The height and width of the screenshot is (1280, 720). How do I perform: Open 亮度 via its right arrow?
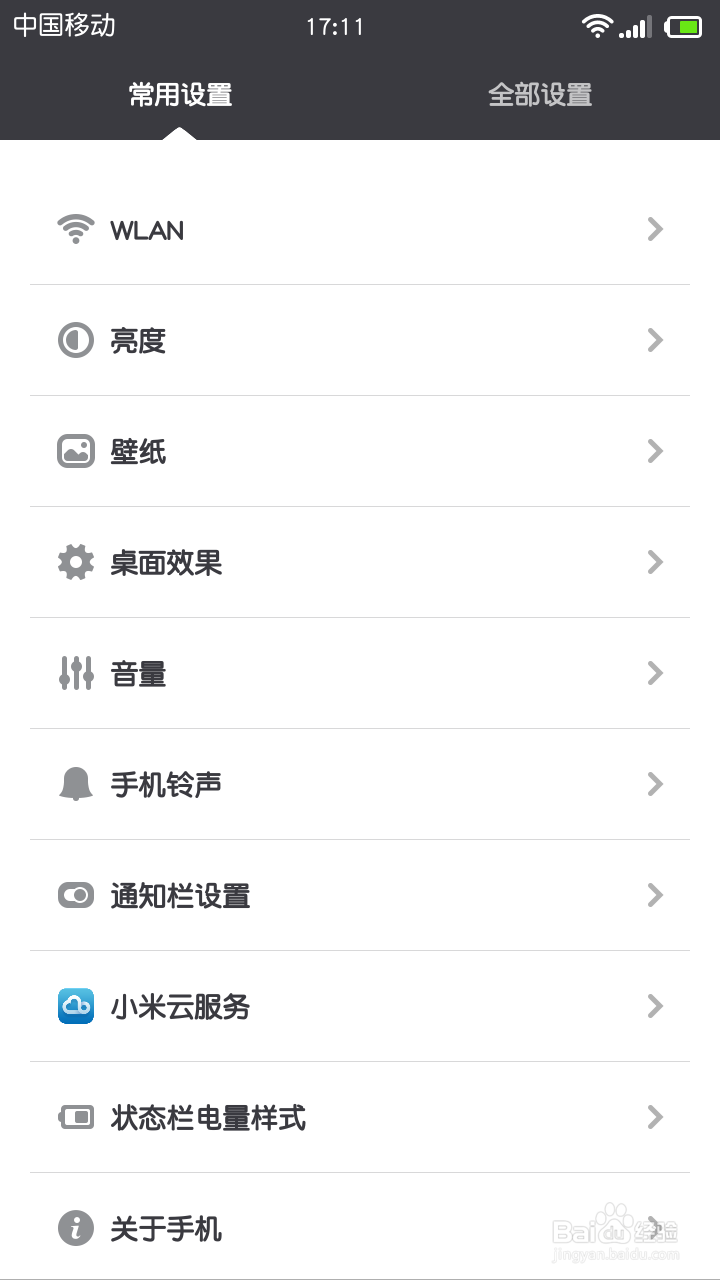point(655,340)
